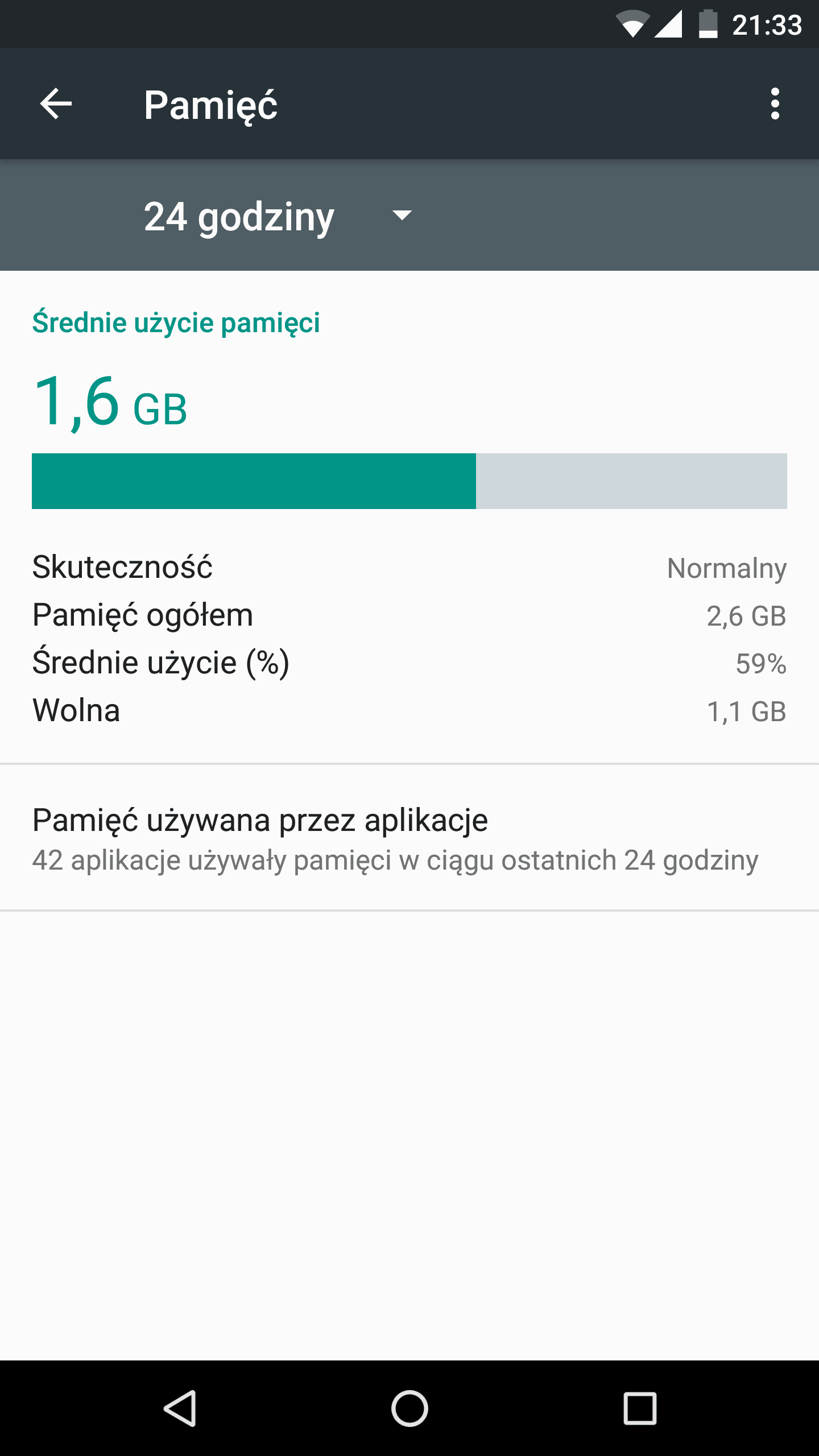Open Pamięć używana przez aplikacje
Viewport: 819px width, 1456px height.
(409, 837)
